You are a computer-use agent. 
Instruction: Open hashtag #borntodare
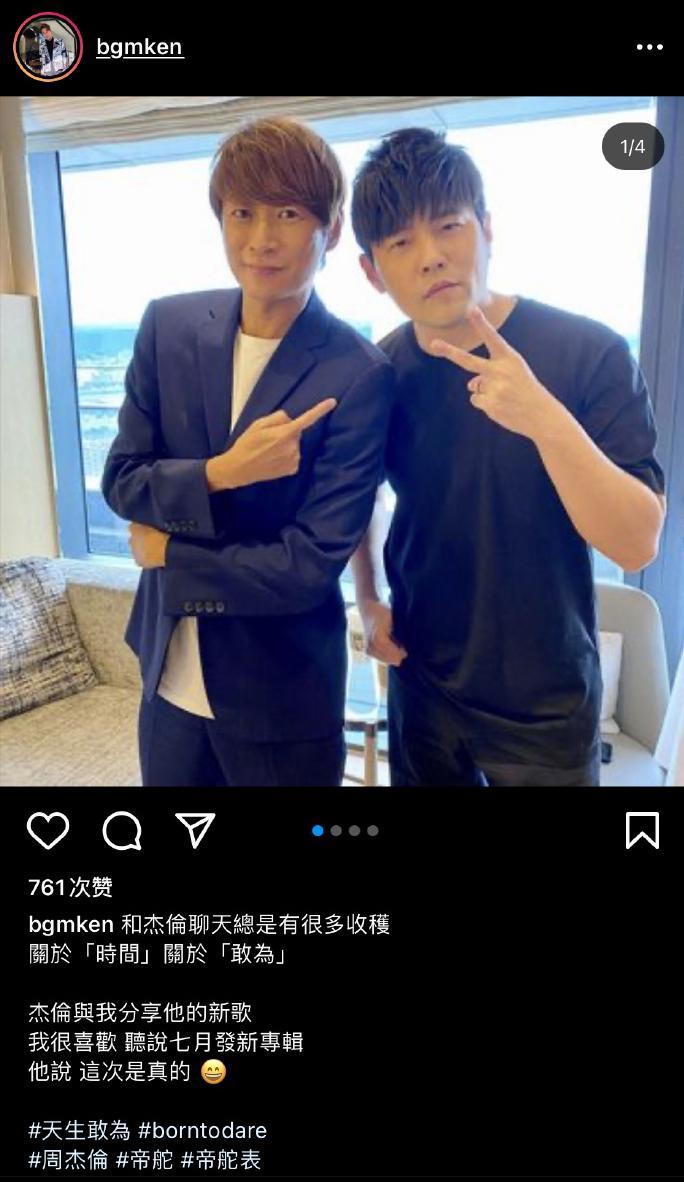(202, 1130)
